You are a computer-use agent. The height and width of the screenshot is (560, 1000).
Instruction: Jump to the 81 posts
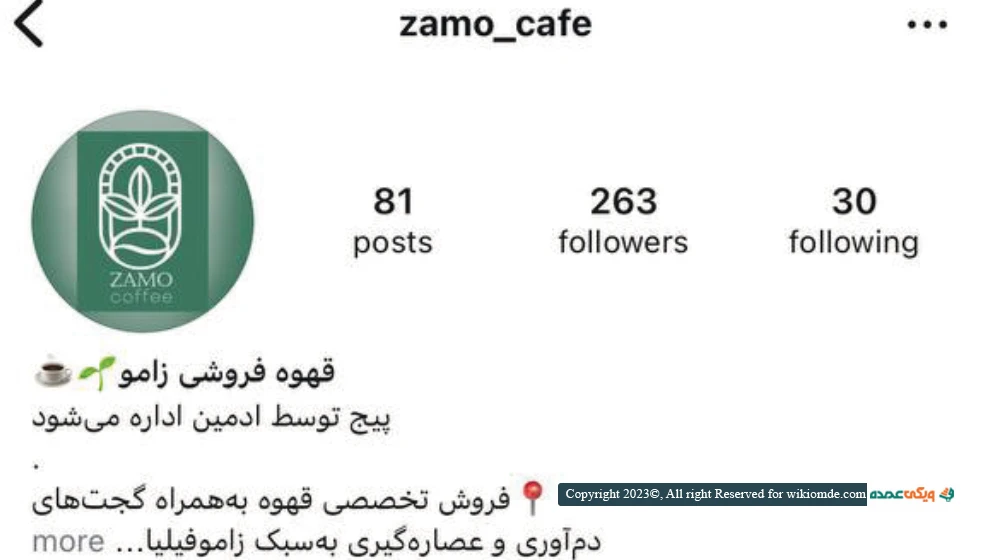tap(392, 220)
